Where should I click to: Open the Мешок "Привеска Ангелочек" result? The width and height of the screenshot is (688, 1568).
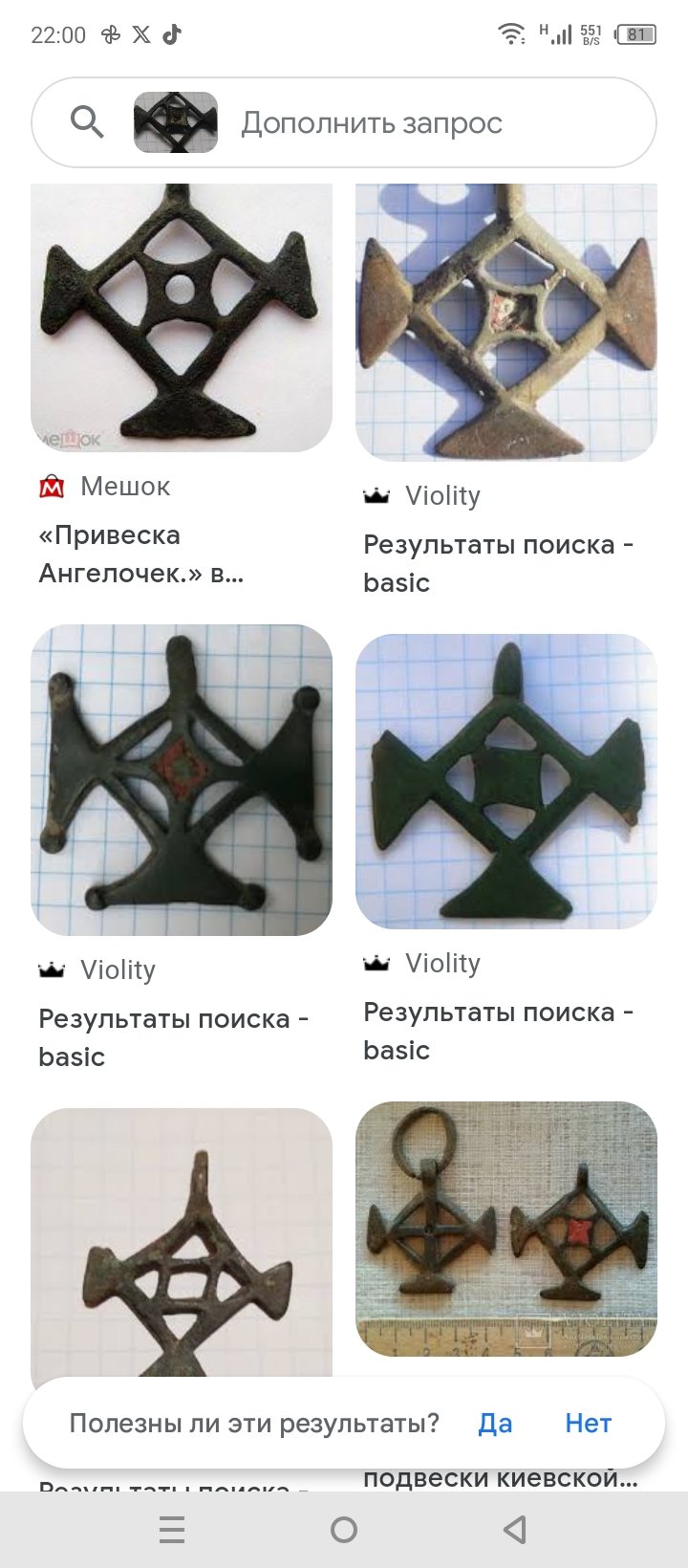182,317
